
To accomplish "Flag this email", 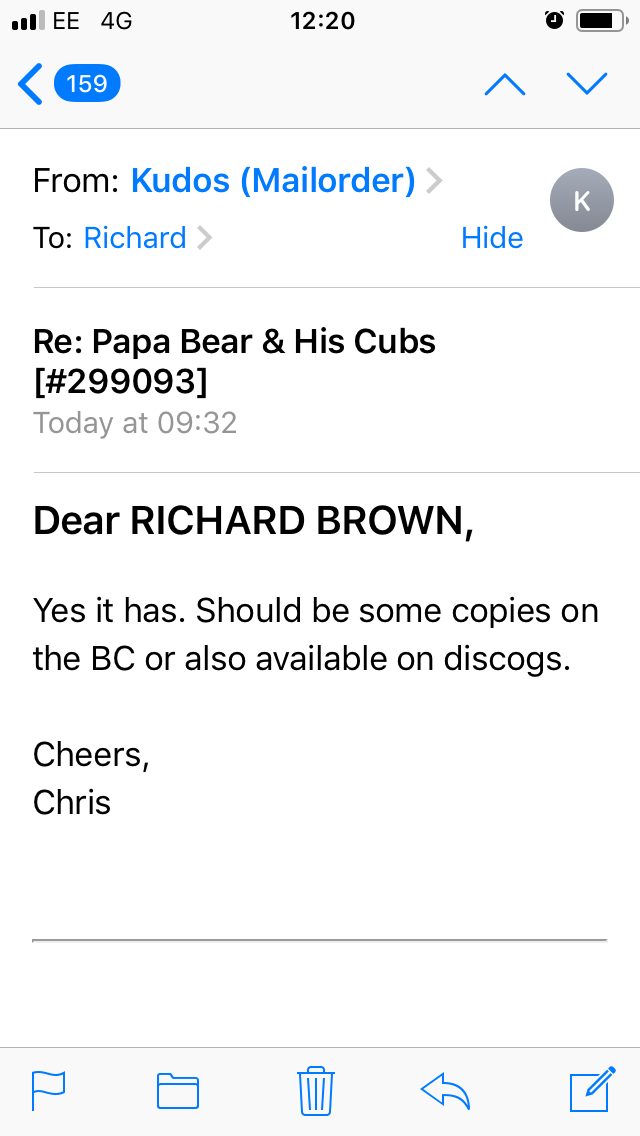I will click(x=49, y=1091).
